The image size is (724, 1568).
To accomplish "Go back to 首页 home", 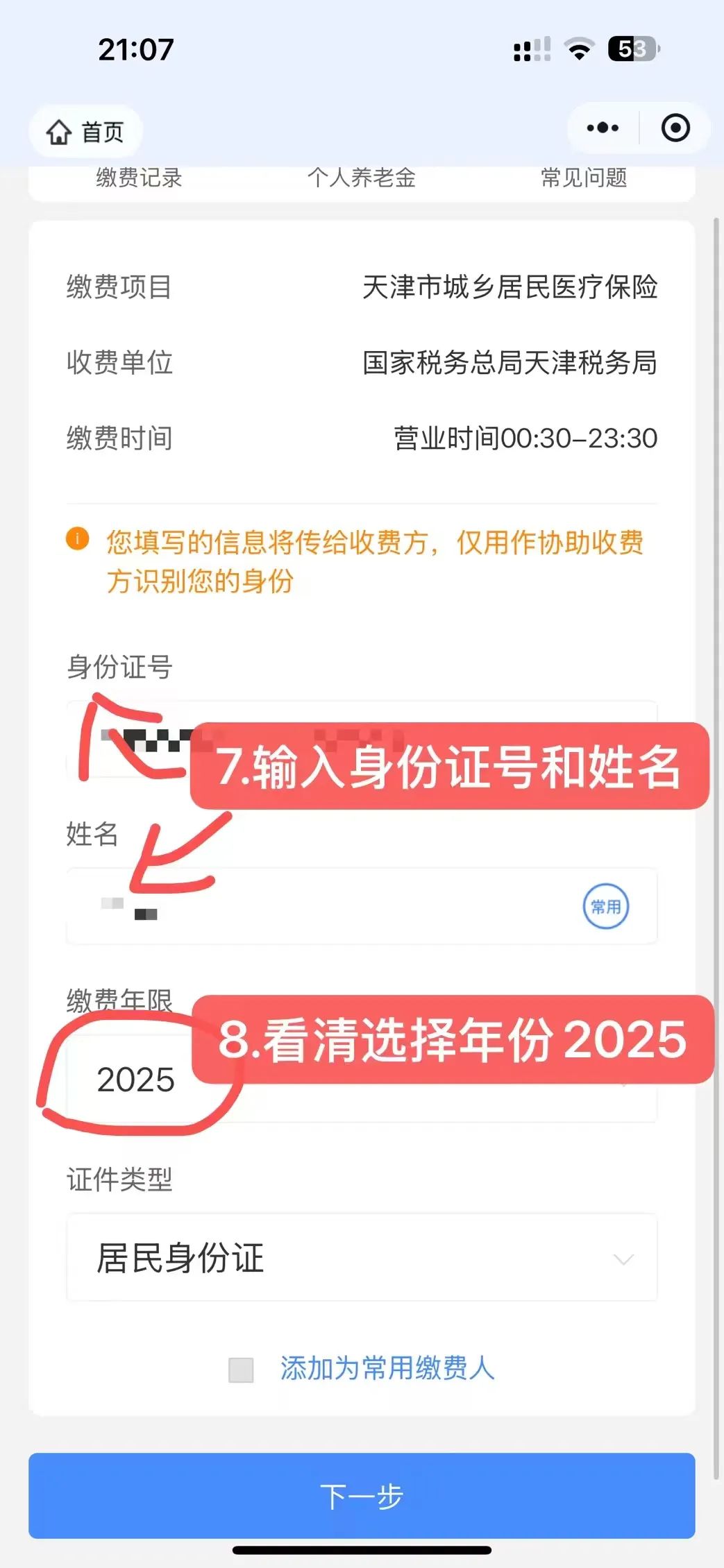I will 85,131.
